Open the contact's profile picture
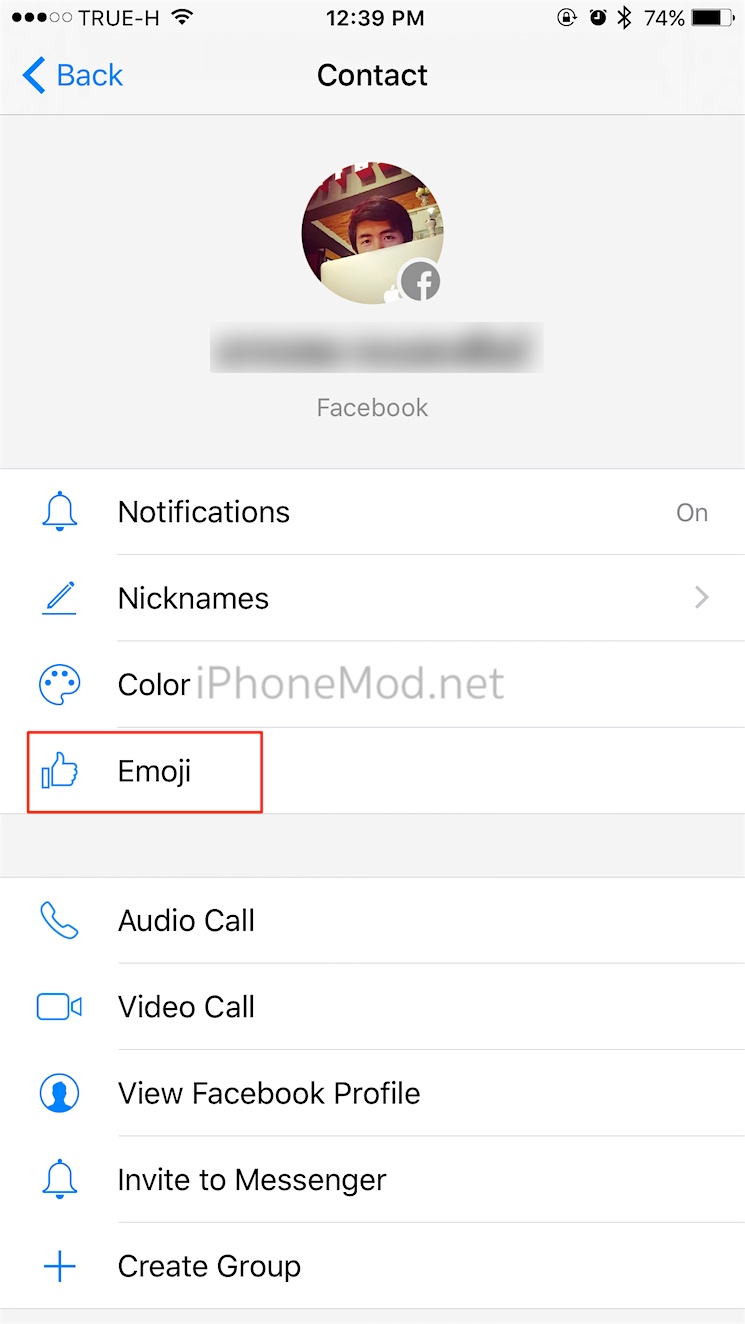 coord(372,233)
